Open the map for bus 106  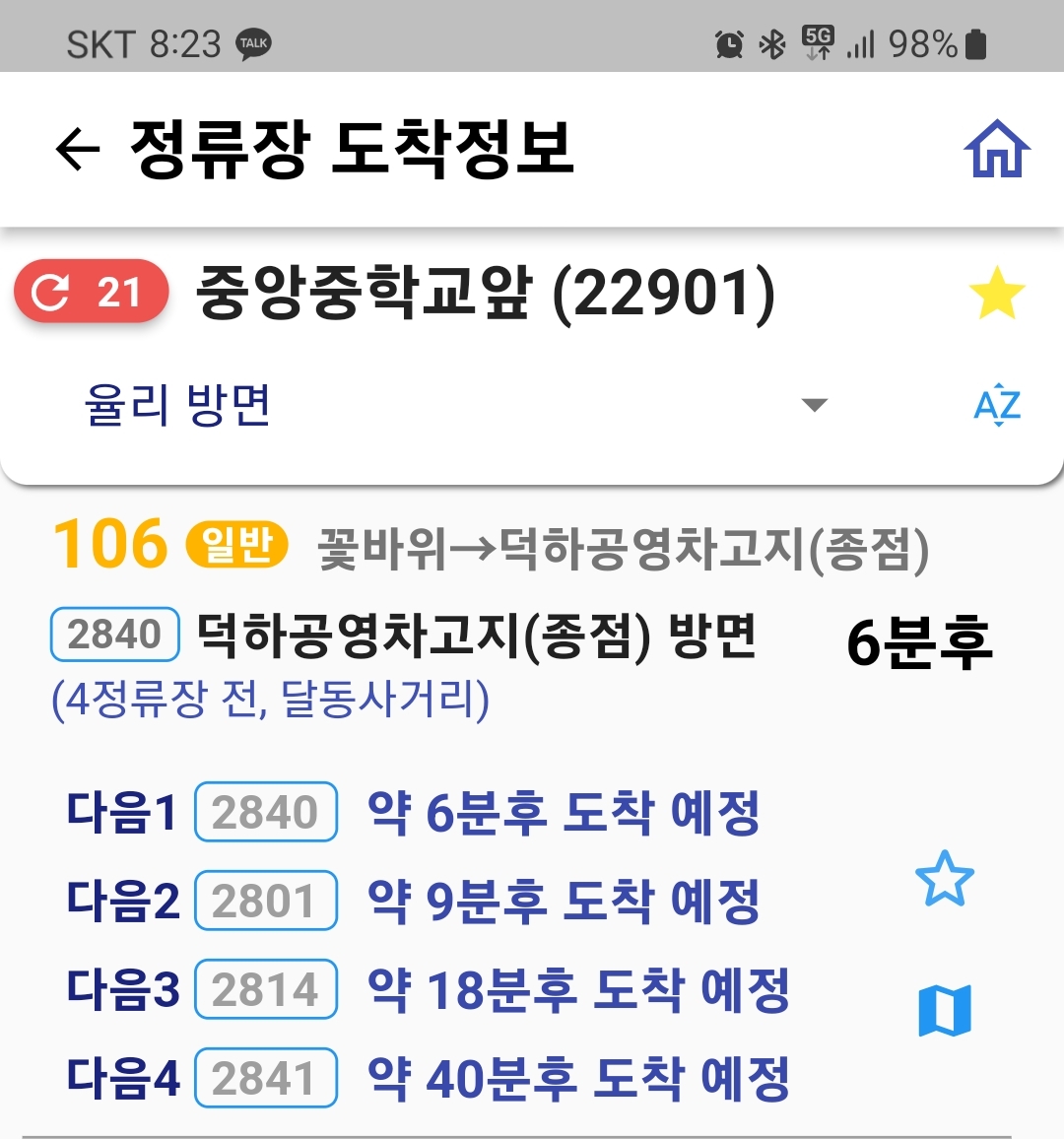point(944,1011)
